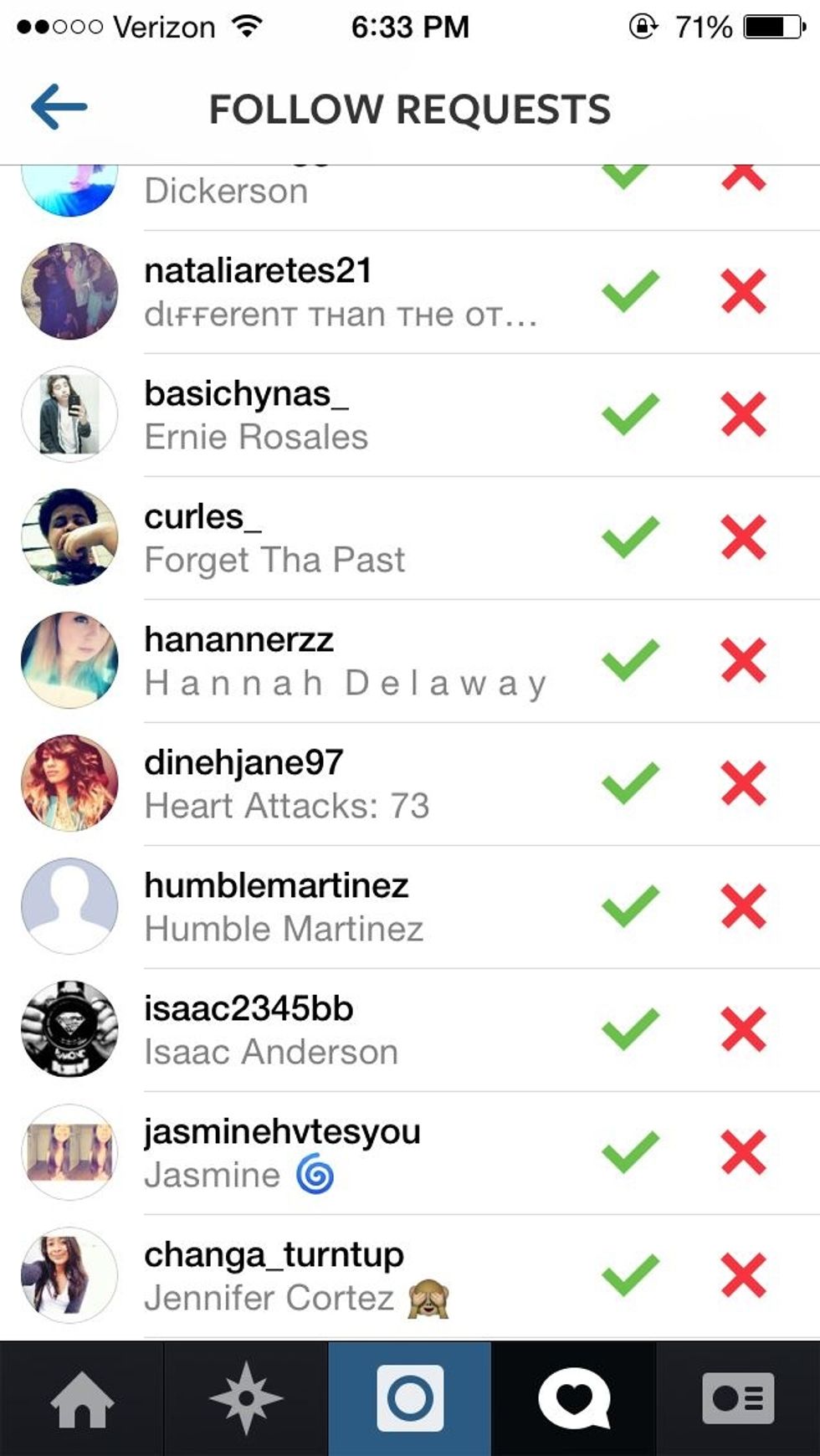The image size is (820, 1456).
Task: Accept humblemartinez's follow request
Action: coord(630,906)
